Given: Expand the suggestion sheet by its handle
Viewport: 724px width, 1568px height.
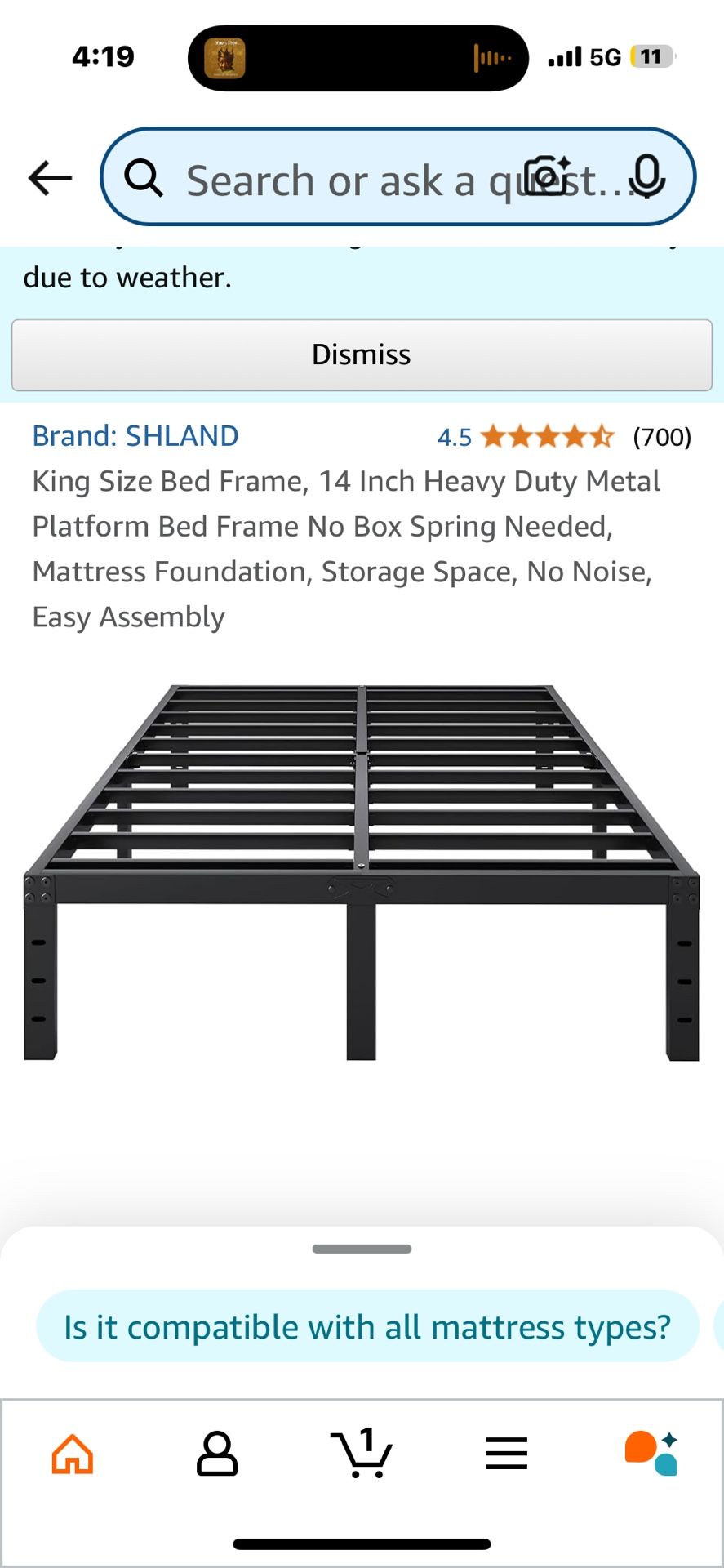Looking at the screenshot, I should [x=362, y=1249].
